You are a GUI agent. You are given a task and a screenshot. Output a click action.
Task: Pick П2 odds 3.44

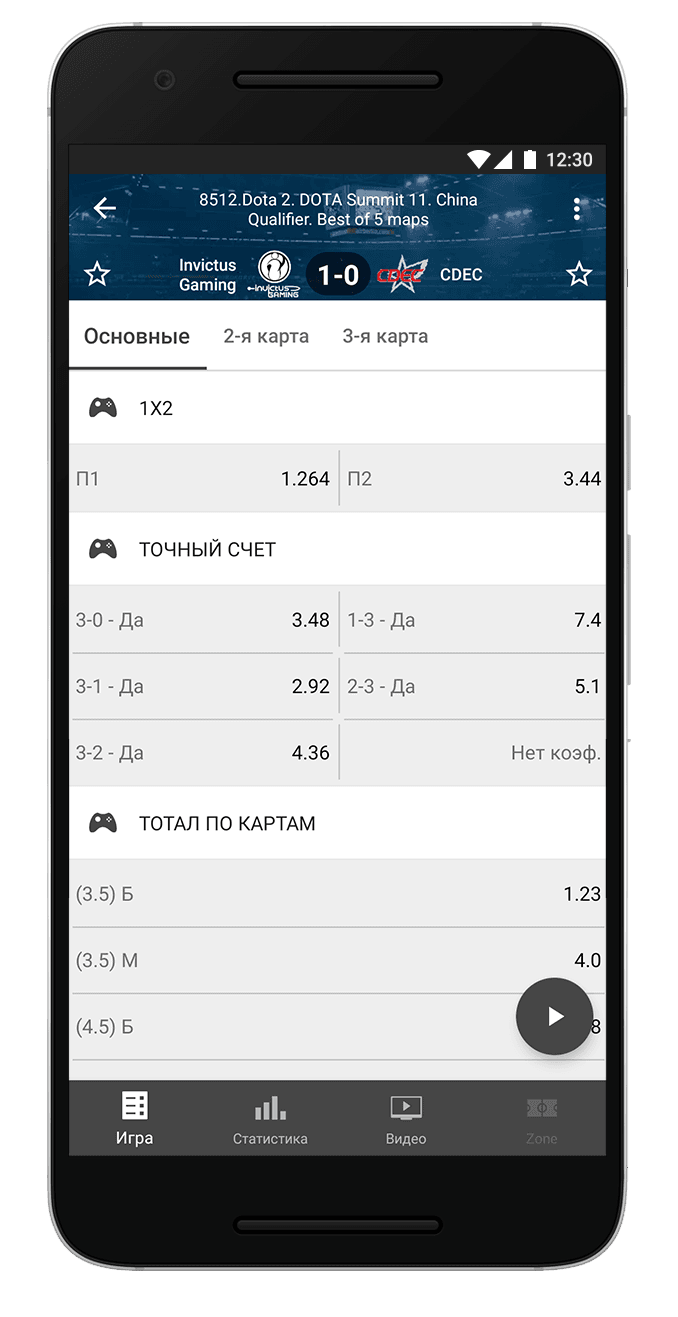coord(473,479)
